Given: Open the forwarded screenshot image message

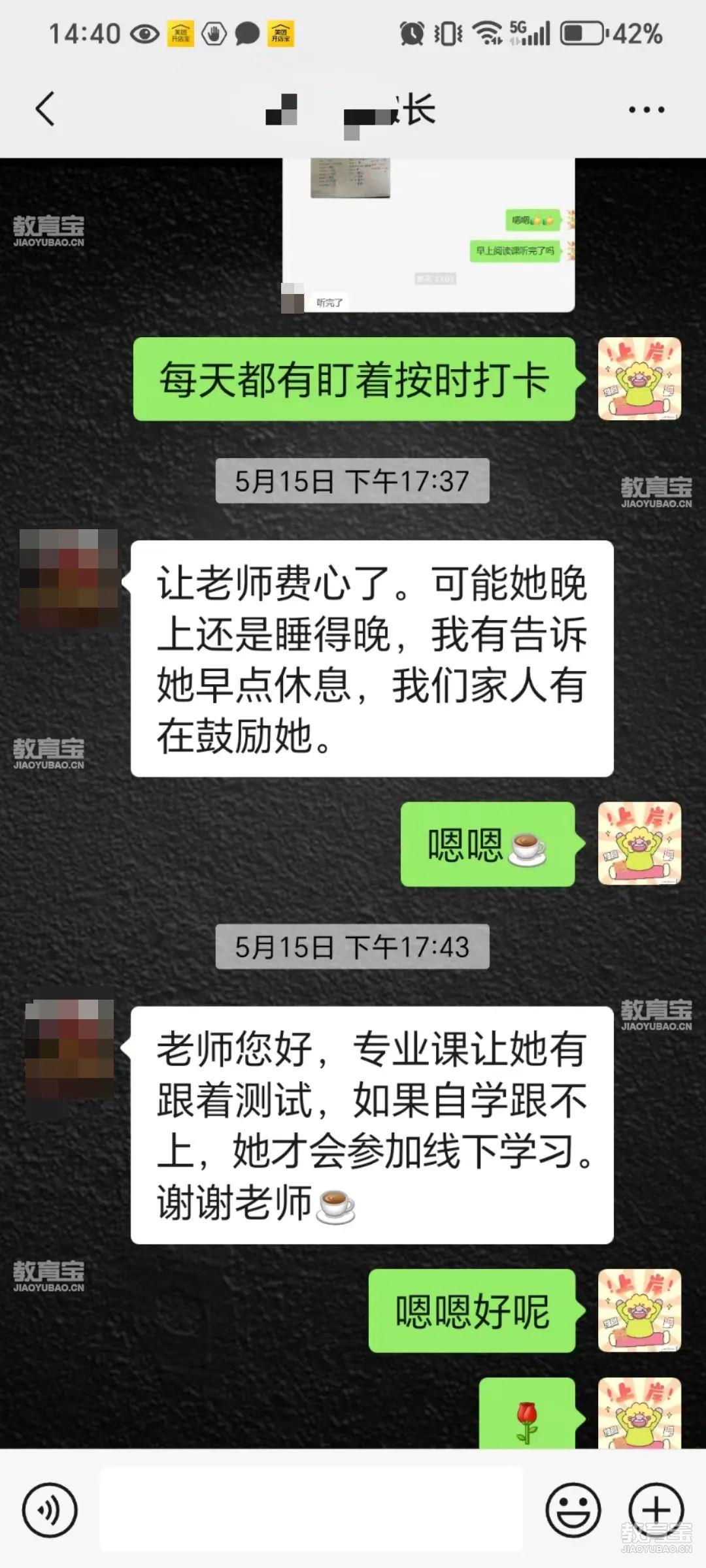Looking at the screenshot, I should (428, 235).
